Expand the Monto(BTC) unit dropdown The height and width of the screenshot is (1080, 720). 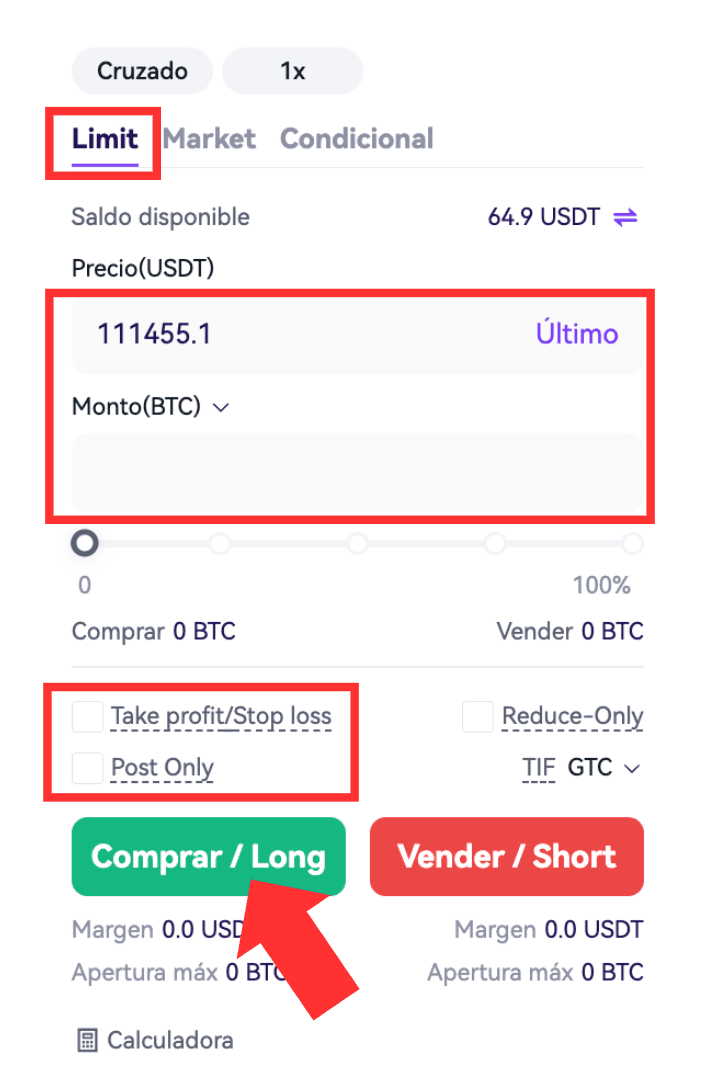pos(221,407)
